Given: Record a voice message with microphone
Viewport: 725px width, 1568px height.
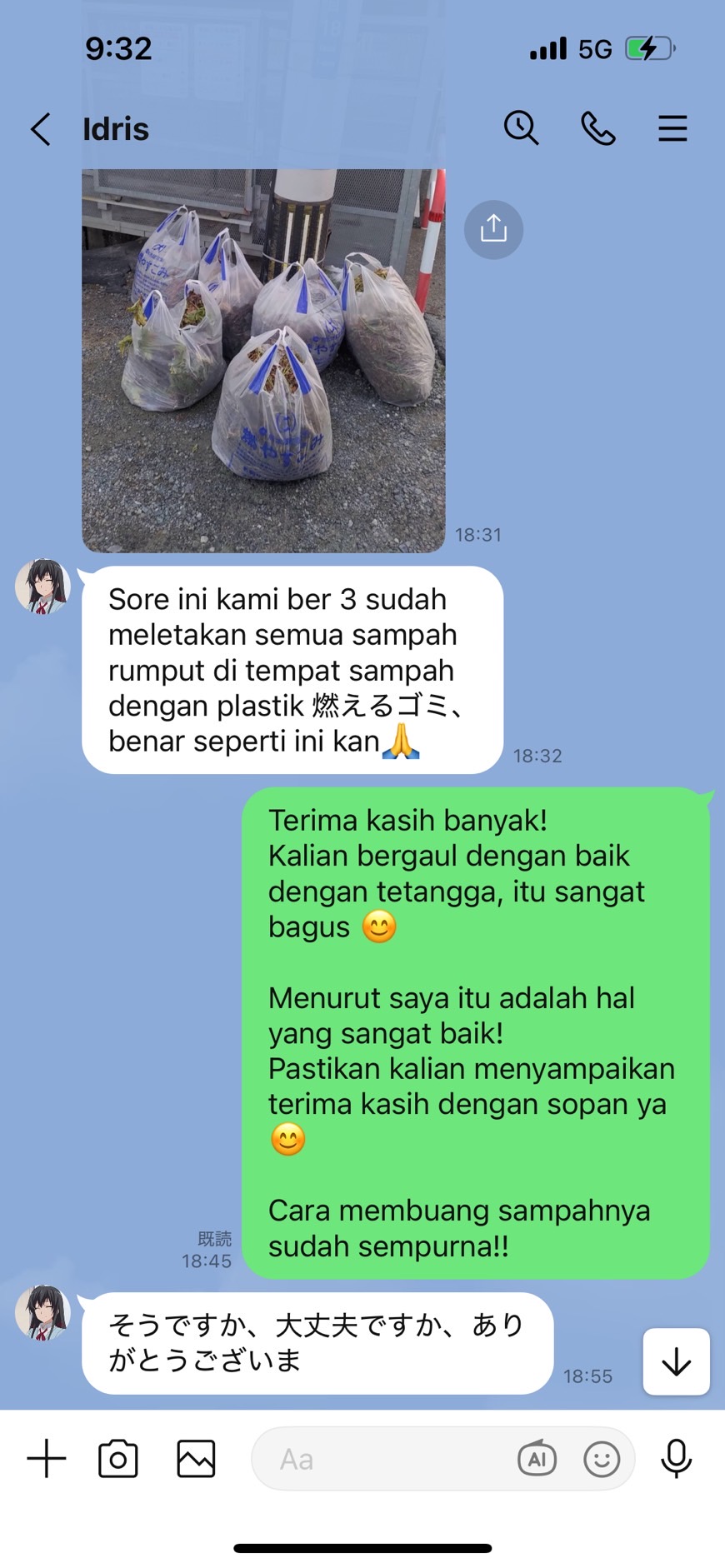Looking at the screenshot, I should tap(676, 1459).
